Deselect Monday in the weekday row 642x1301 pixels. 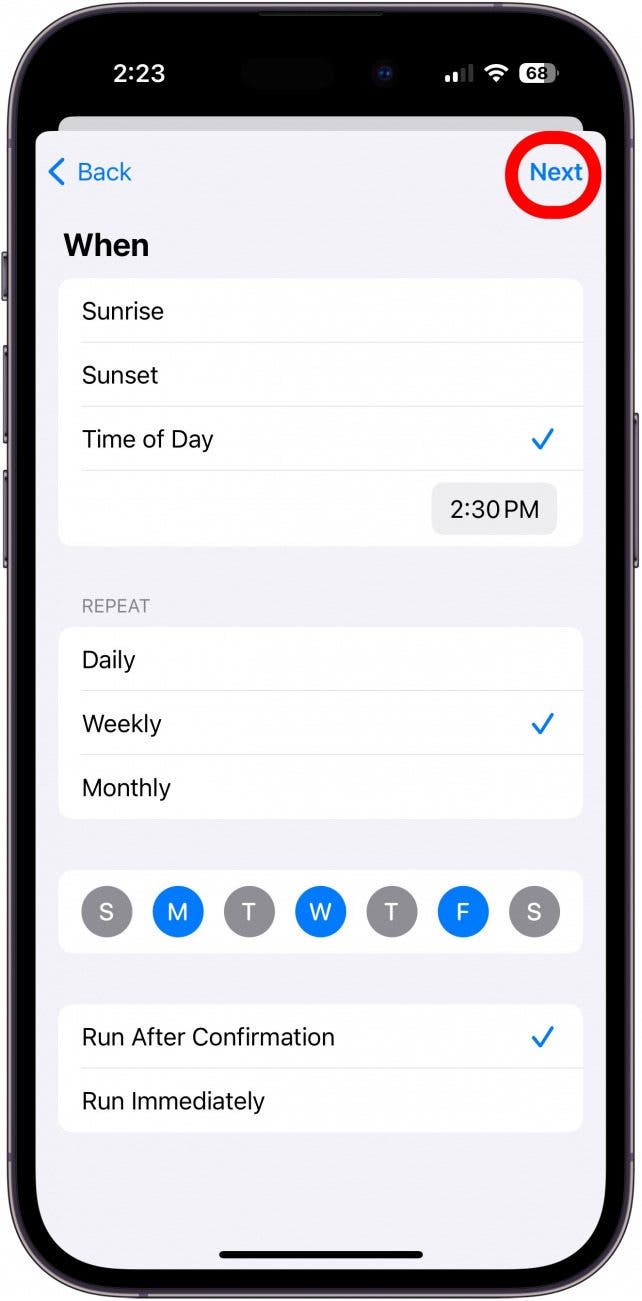pos(178,912)
